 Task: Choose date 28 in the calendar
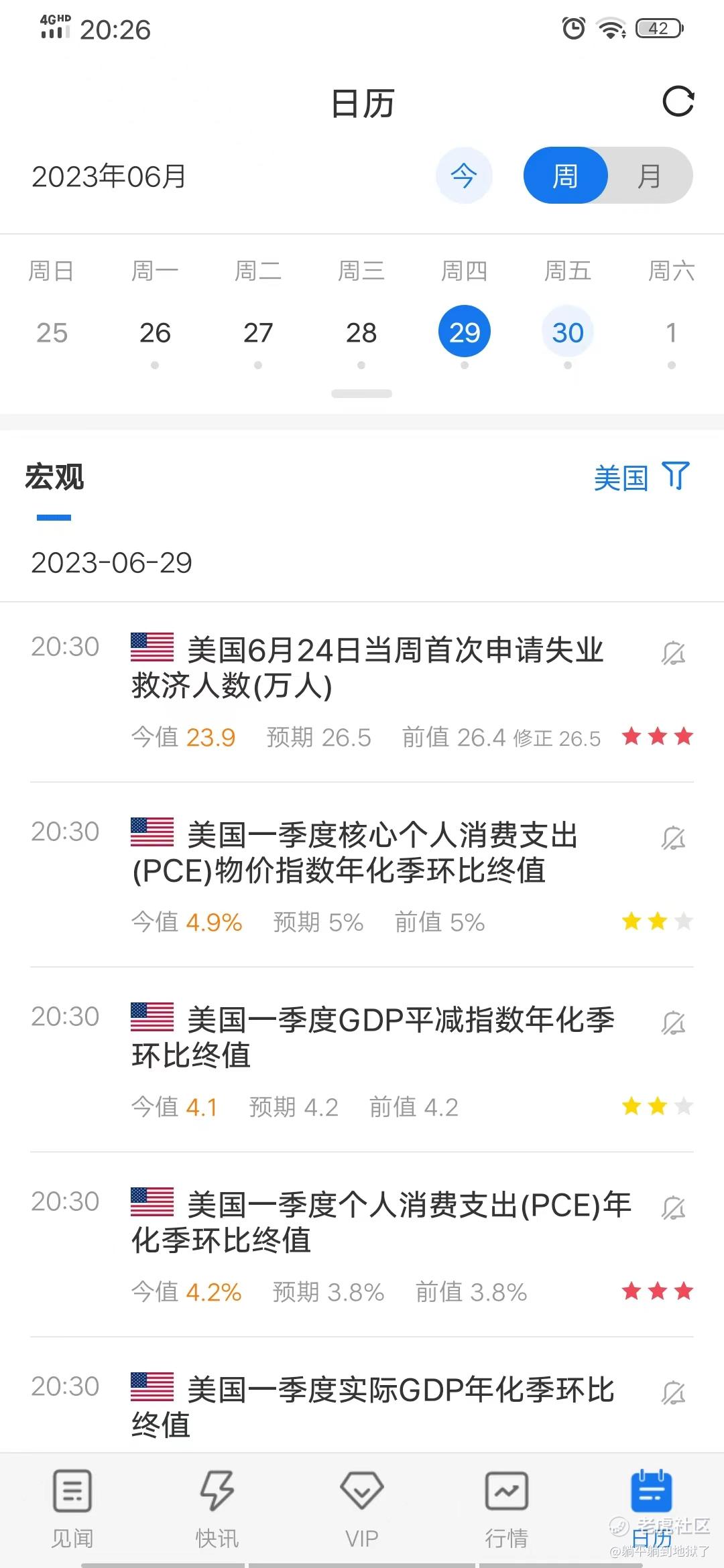[x=361, y=333]
